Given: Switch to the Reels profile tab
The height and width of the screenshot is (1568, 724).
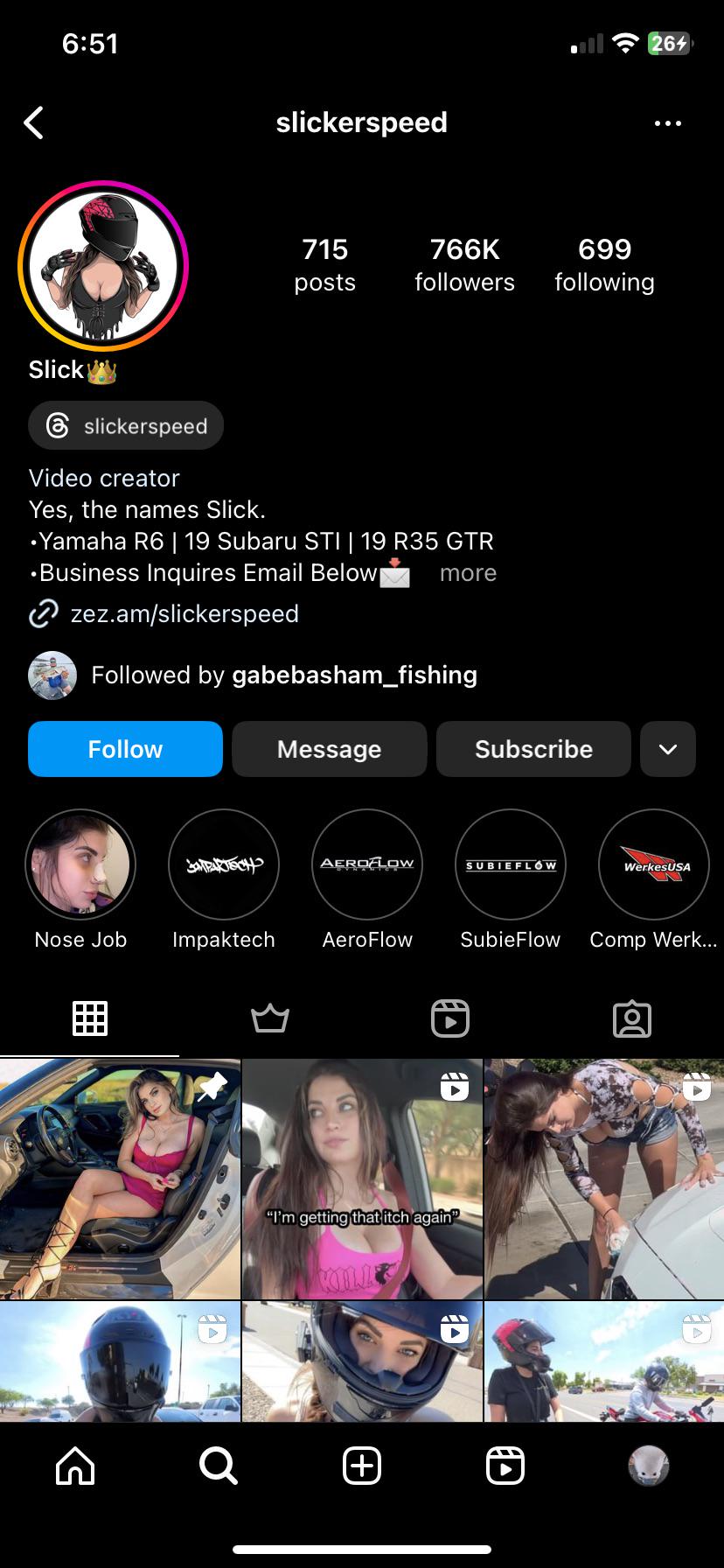Looking at the screenshot, I should pos(450,1018).
